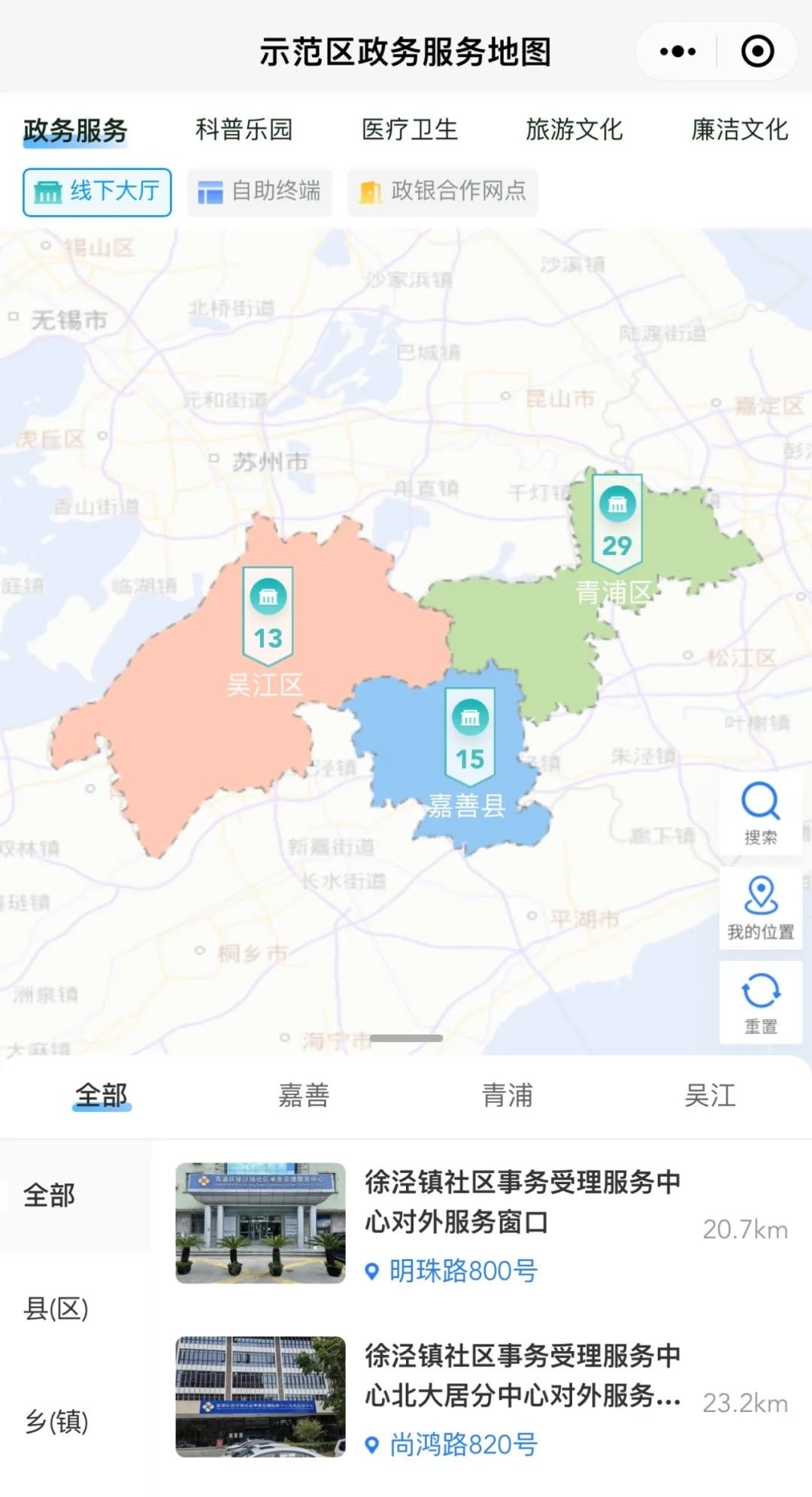
Task: Switch the list to the 吴江 tab
Action: pos(710,1095)
